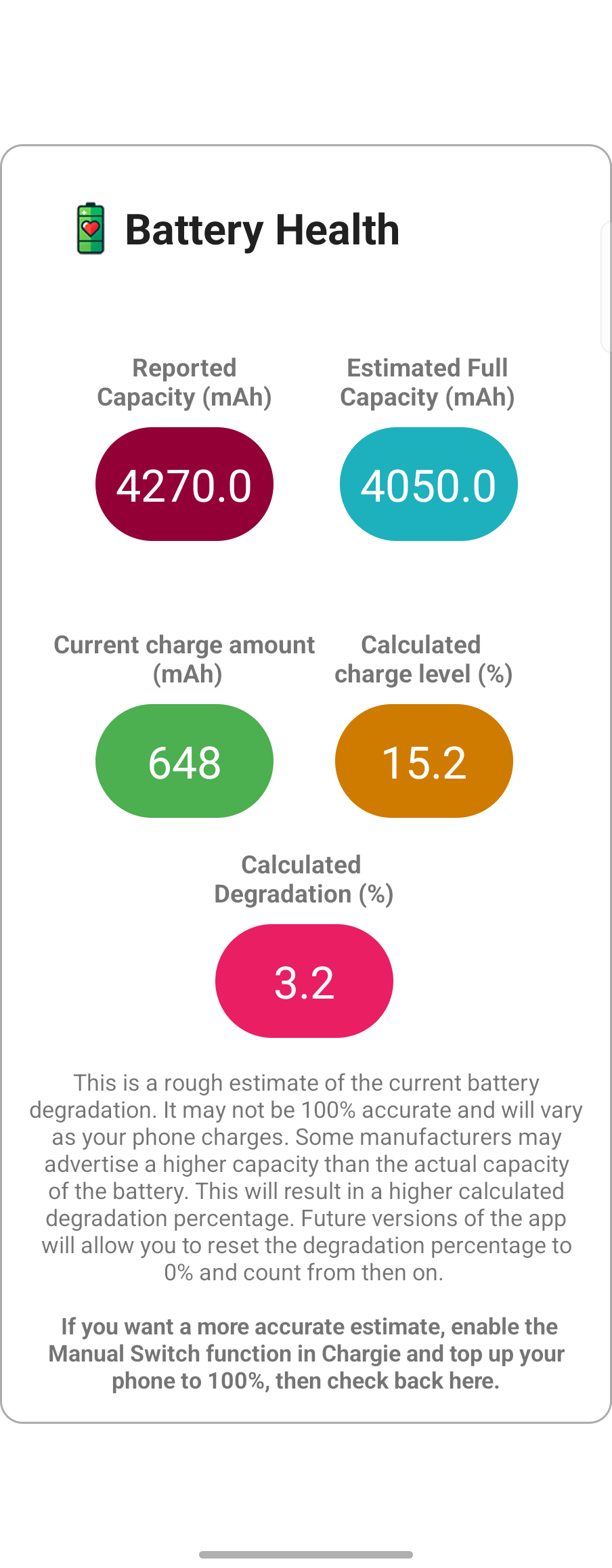Image resolution: width=612 pixels, height=1568 pixels.
Task: Select the crimson Reported Capacity badge
Action: pos(184,483)
